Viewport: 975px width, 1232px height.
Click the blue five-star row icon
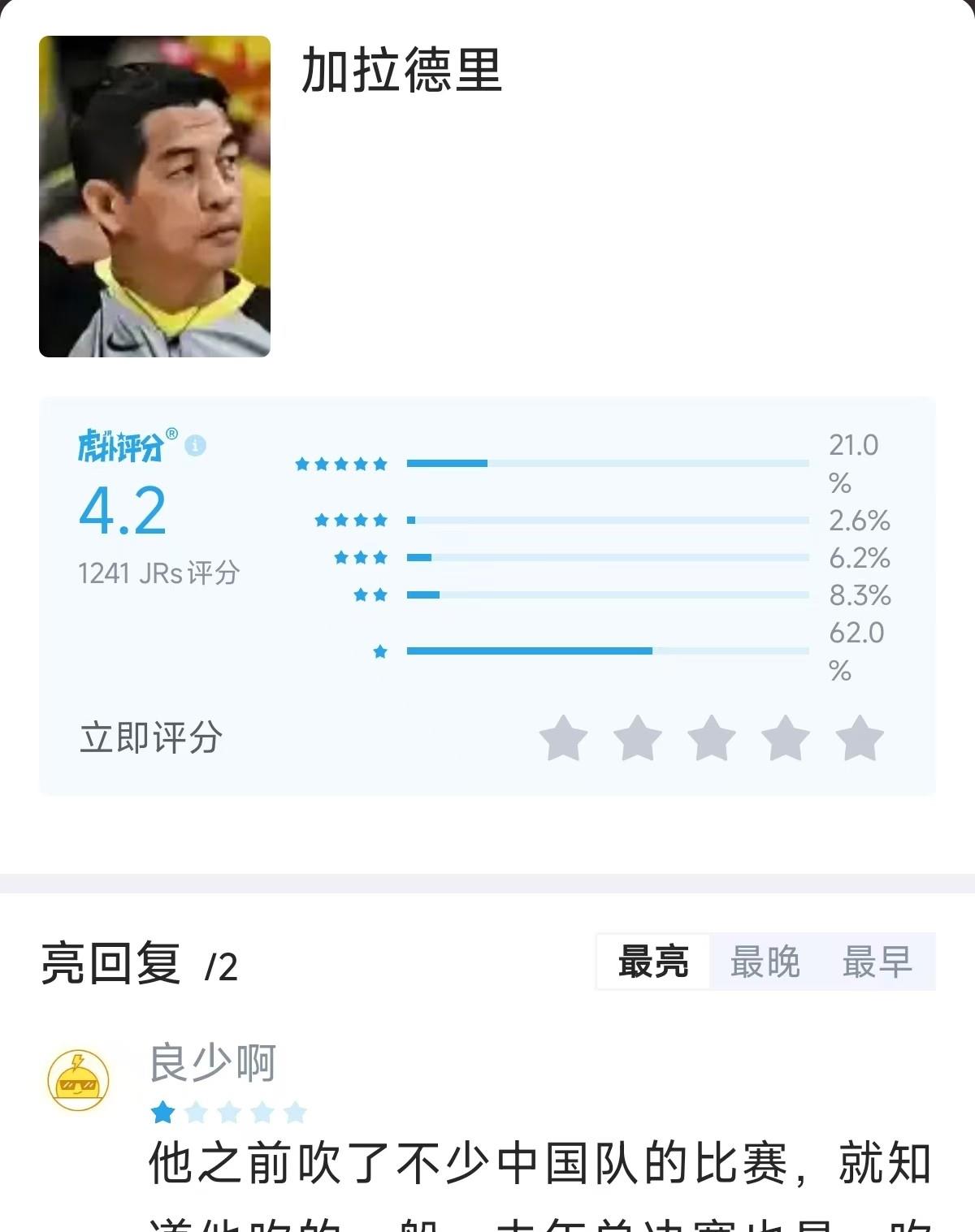[341, 461]
